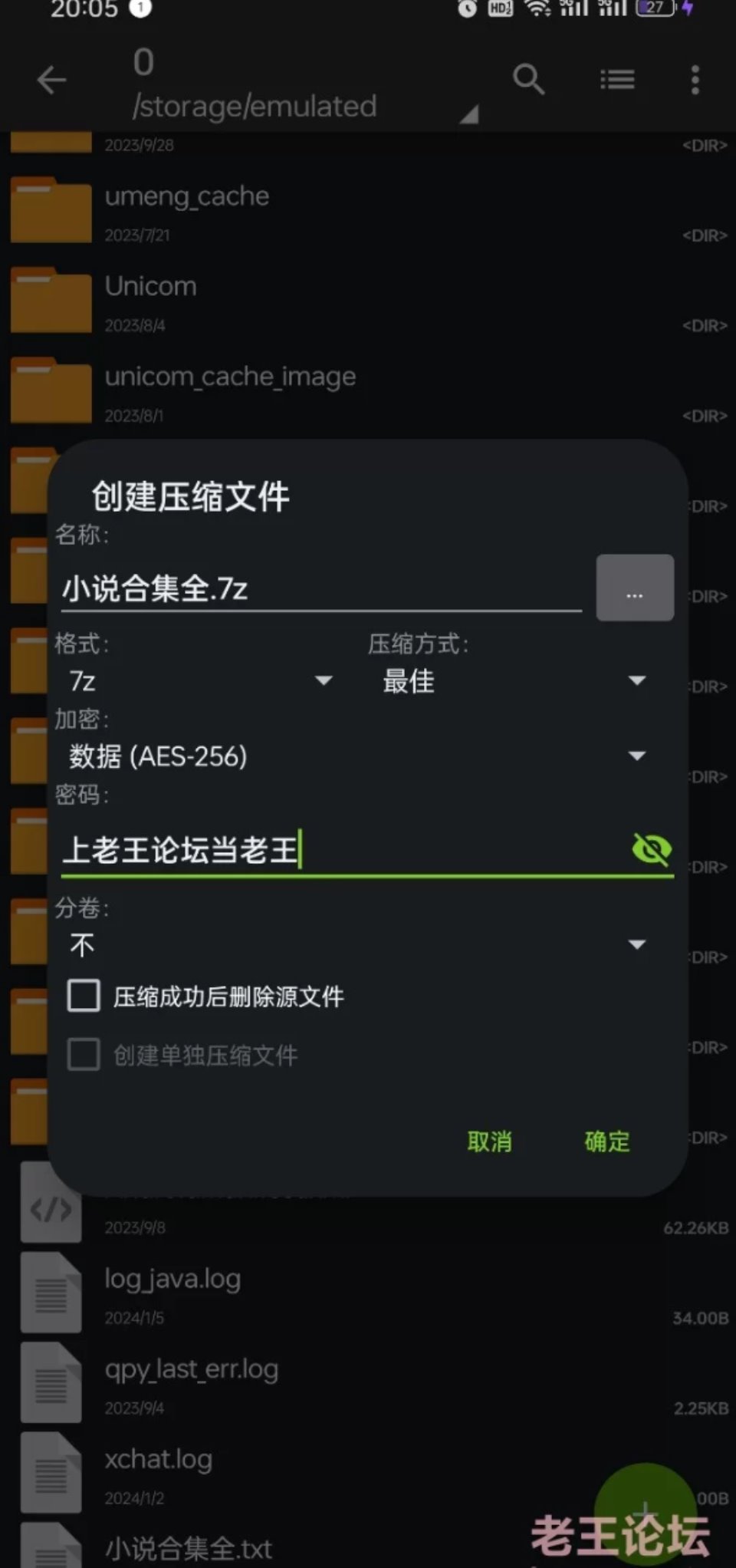Open the 加密 数据 (AES-256) dropdown

coord(356,756)
